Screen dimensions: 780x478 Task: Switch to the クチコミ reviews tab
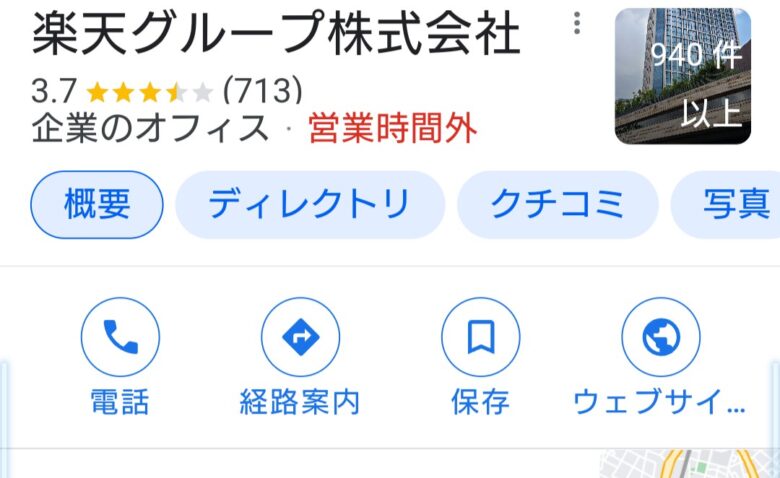point(557,204)
